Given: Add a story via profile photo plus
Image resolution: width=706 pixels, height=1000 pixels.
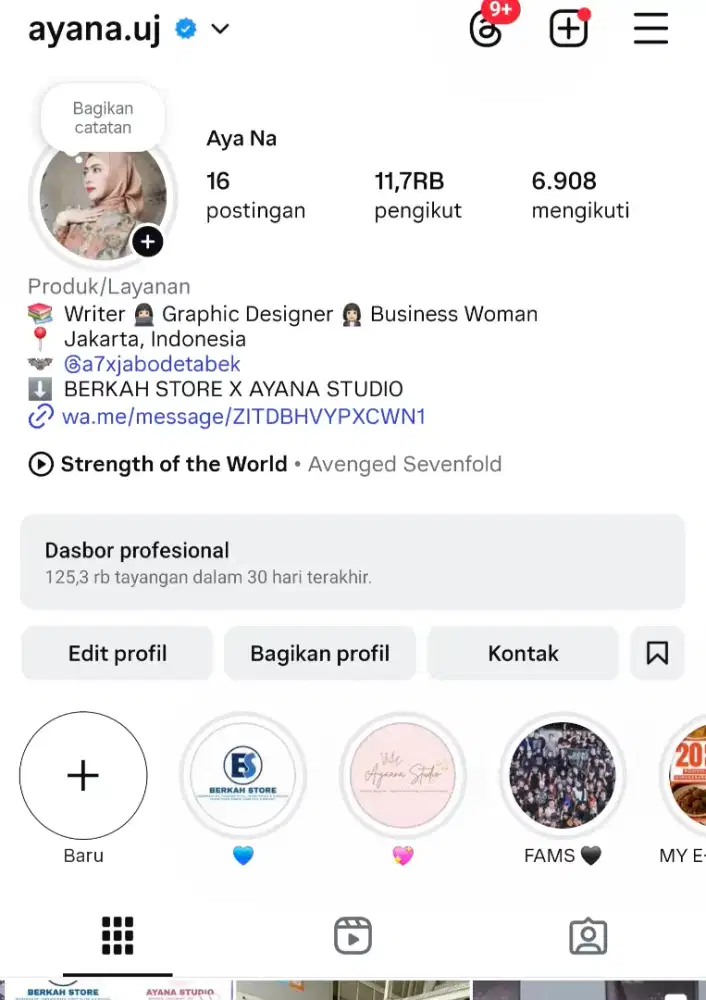Looking at the screenshot, I should [148, 241].
